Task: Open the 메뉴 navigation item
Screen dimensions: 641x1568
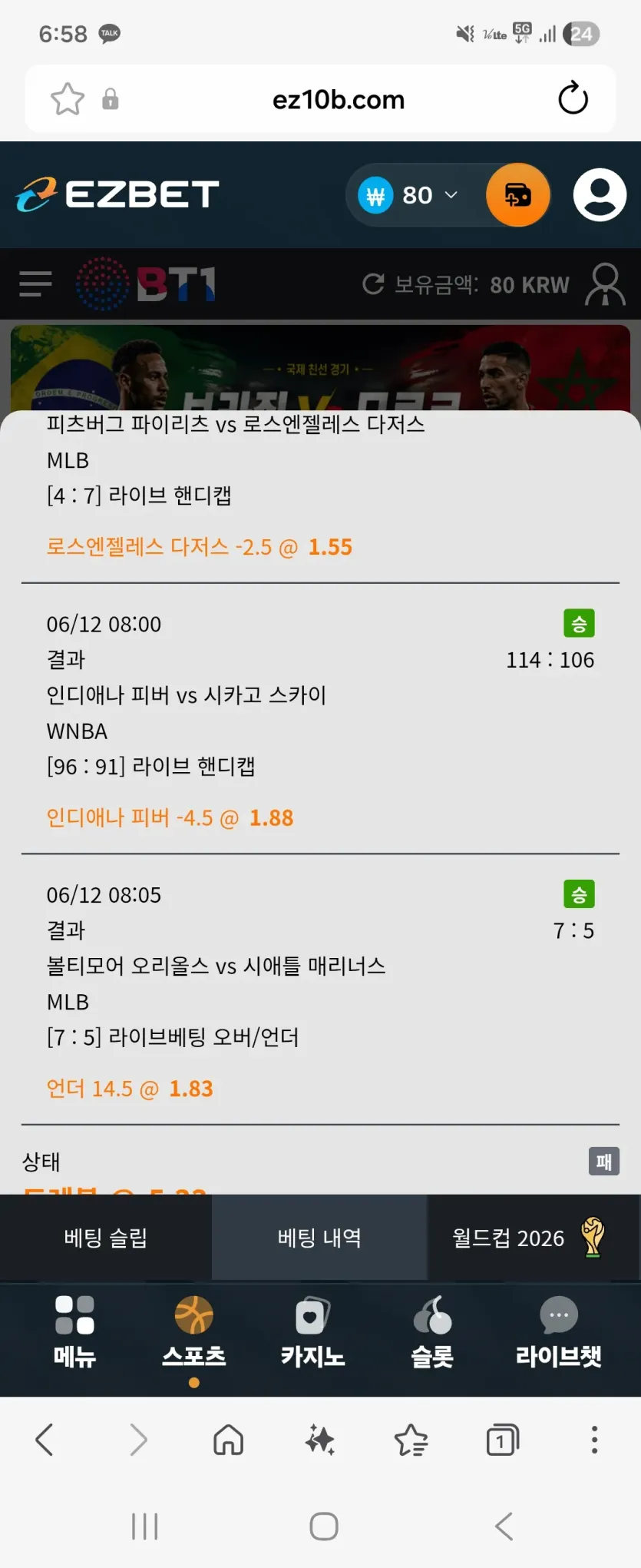Action: point(74,1333)
